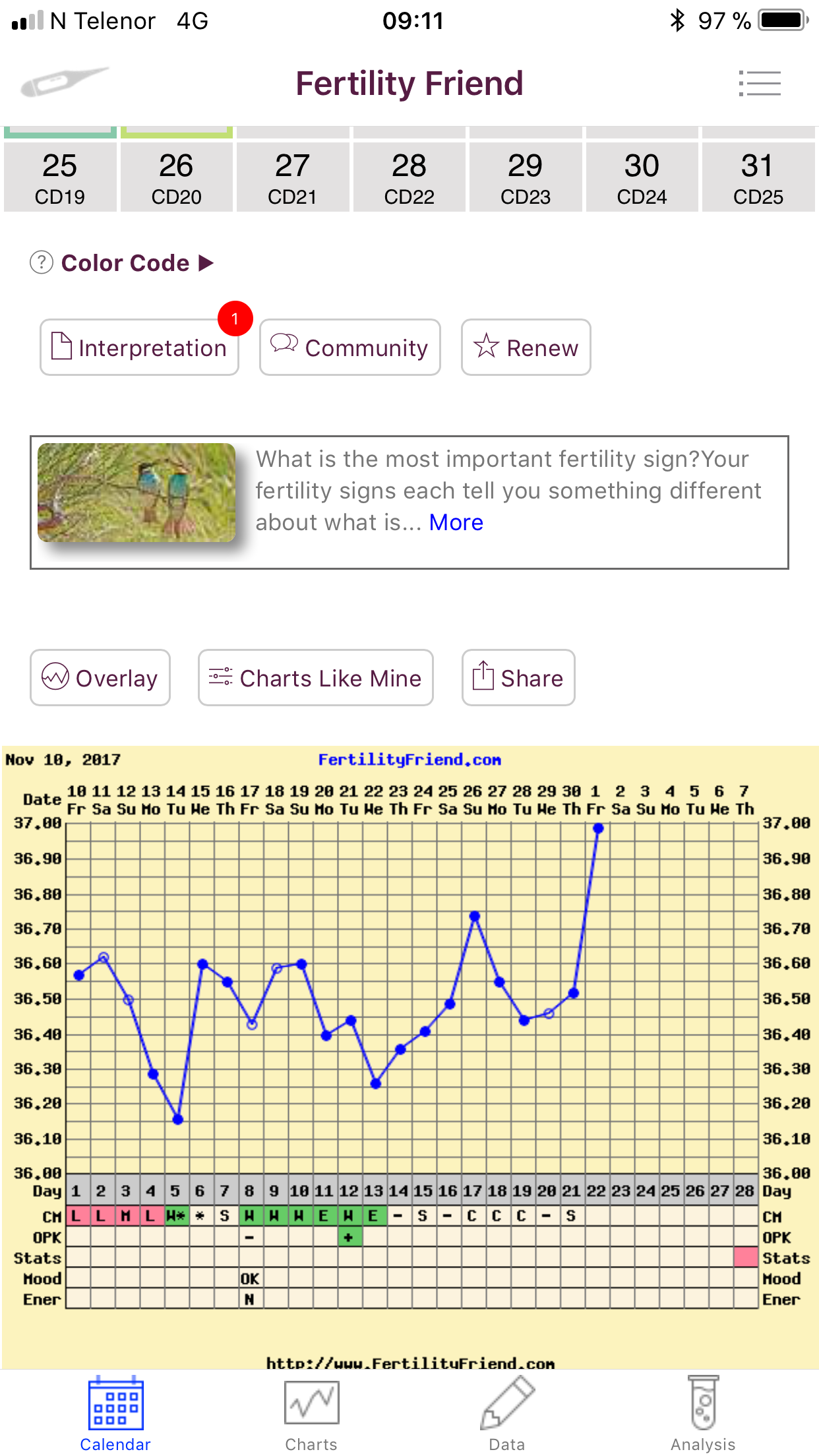Select calendar day 26 CD20
The width and height of the screenshot is (819, 1456).
point(176,177)
